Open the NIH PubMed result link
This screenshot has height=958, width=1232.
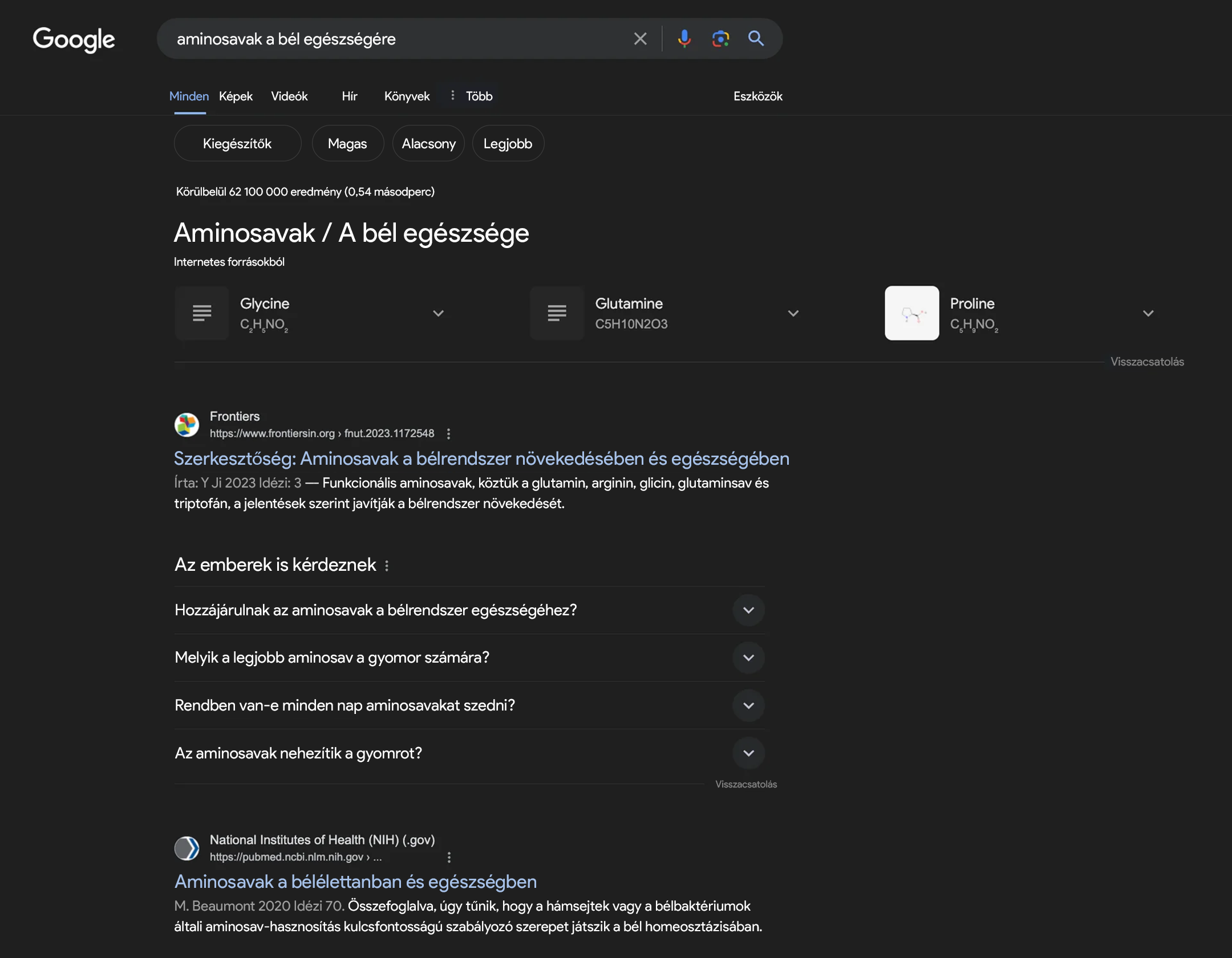(355, 882)
